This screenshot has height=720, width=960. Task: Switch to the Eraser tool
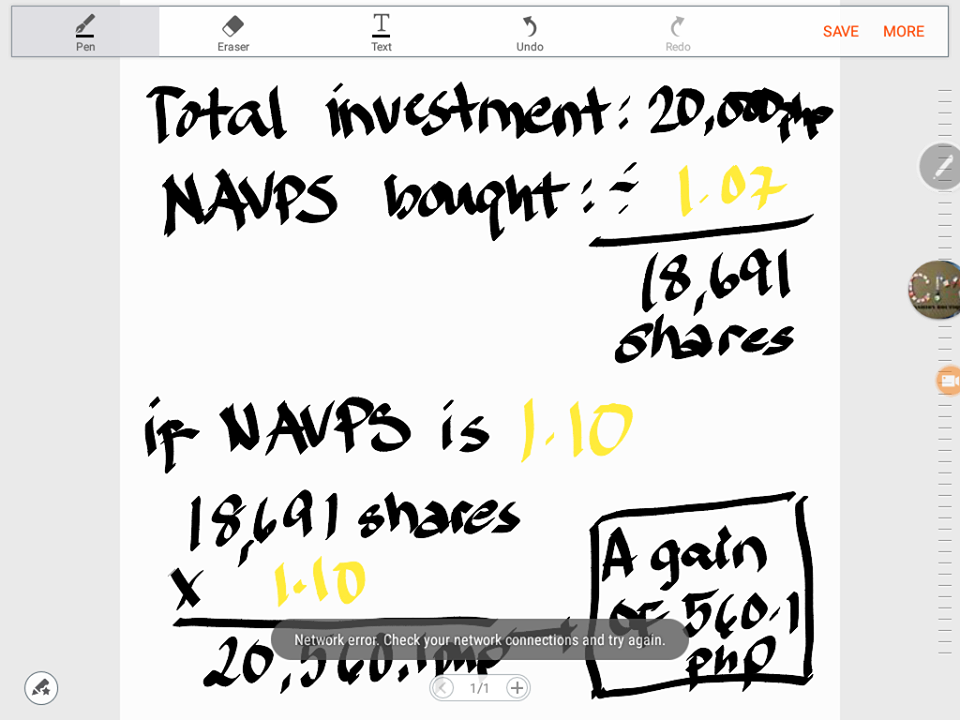pos(233,32)
